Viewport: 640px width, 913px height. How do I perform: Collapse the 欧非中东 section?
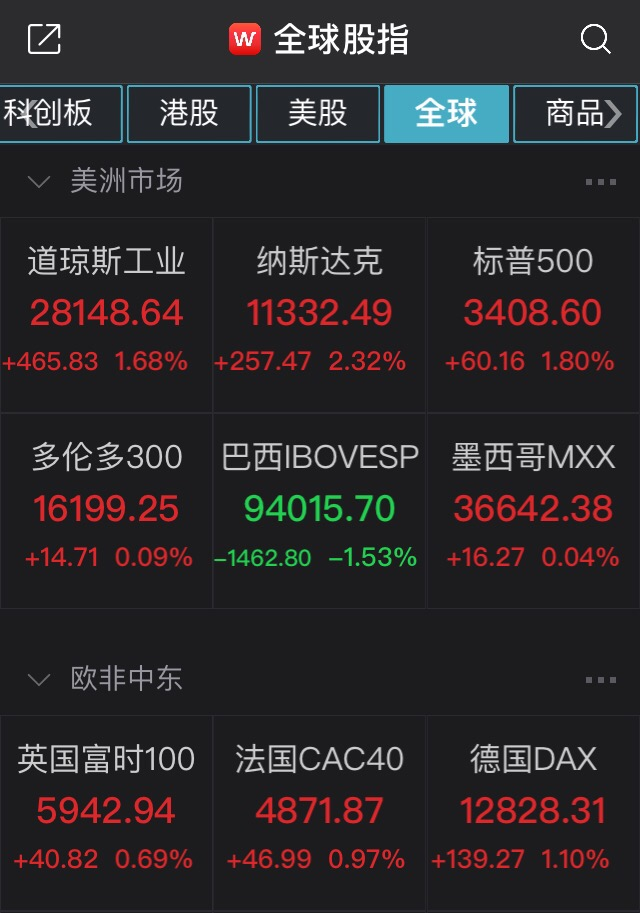pyautogui.click(x=40, y=680)
